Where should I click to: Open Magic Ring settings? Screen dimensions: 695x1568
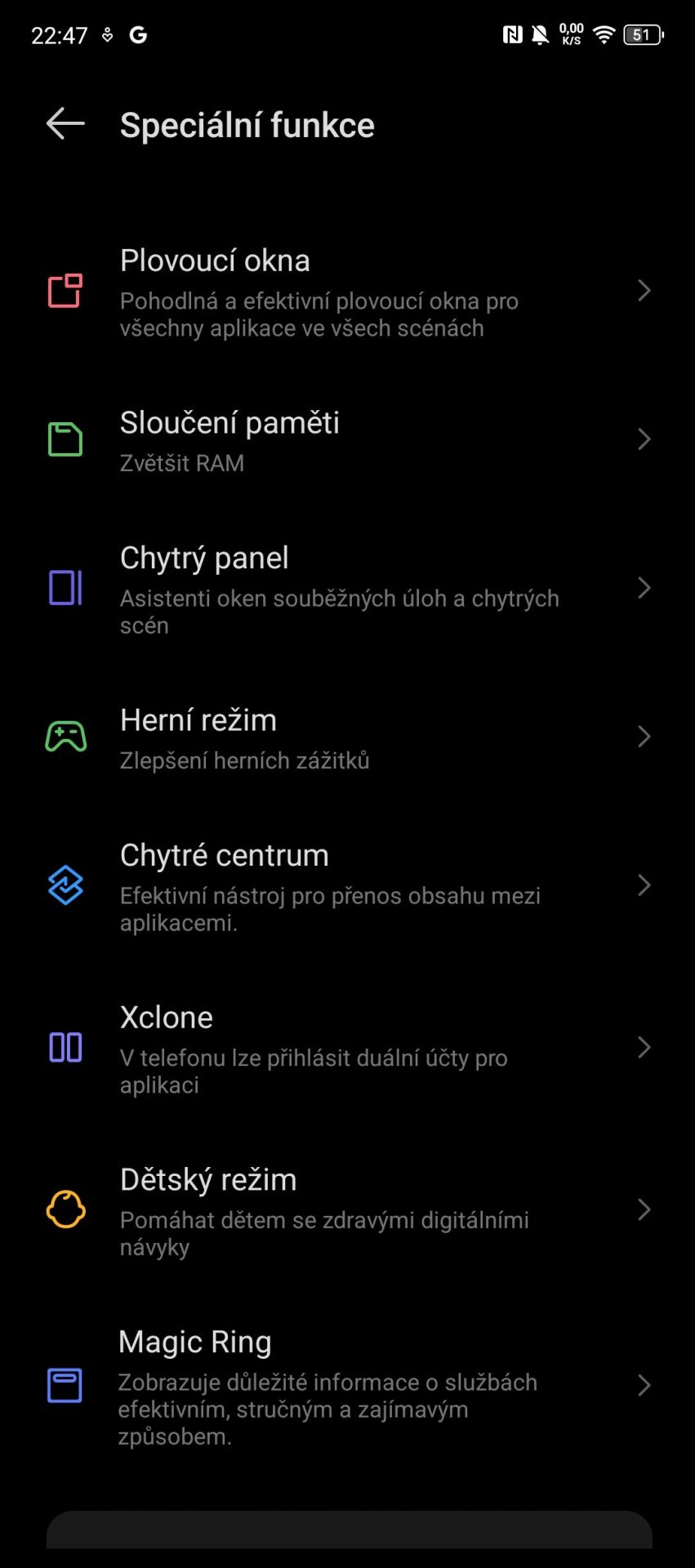click(x=347, y=1386)
